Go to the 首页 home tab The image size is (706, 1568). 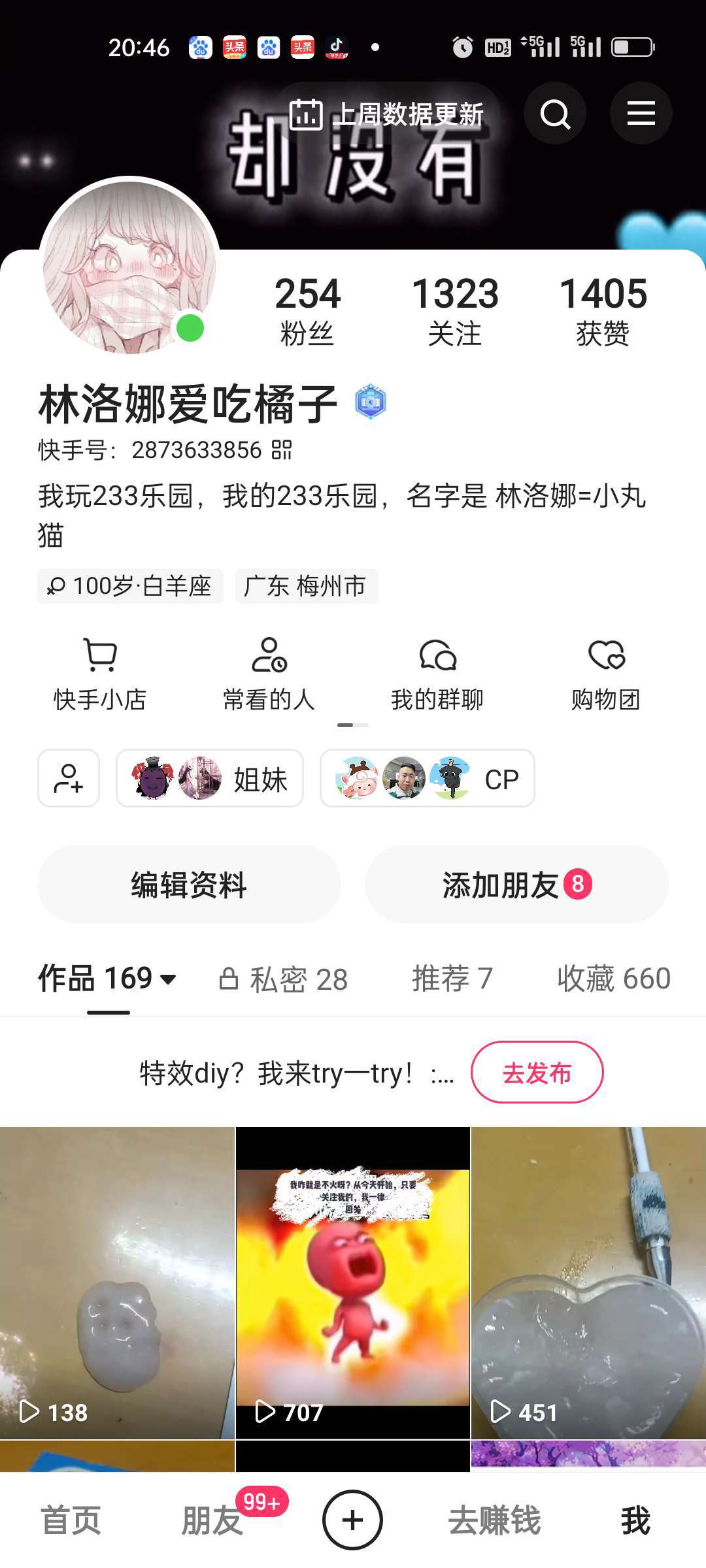[71, 1520]
